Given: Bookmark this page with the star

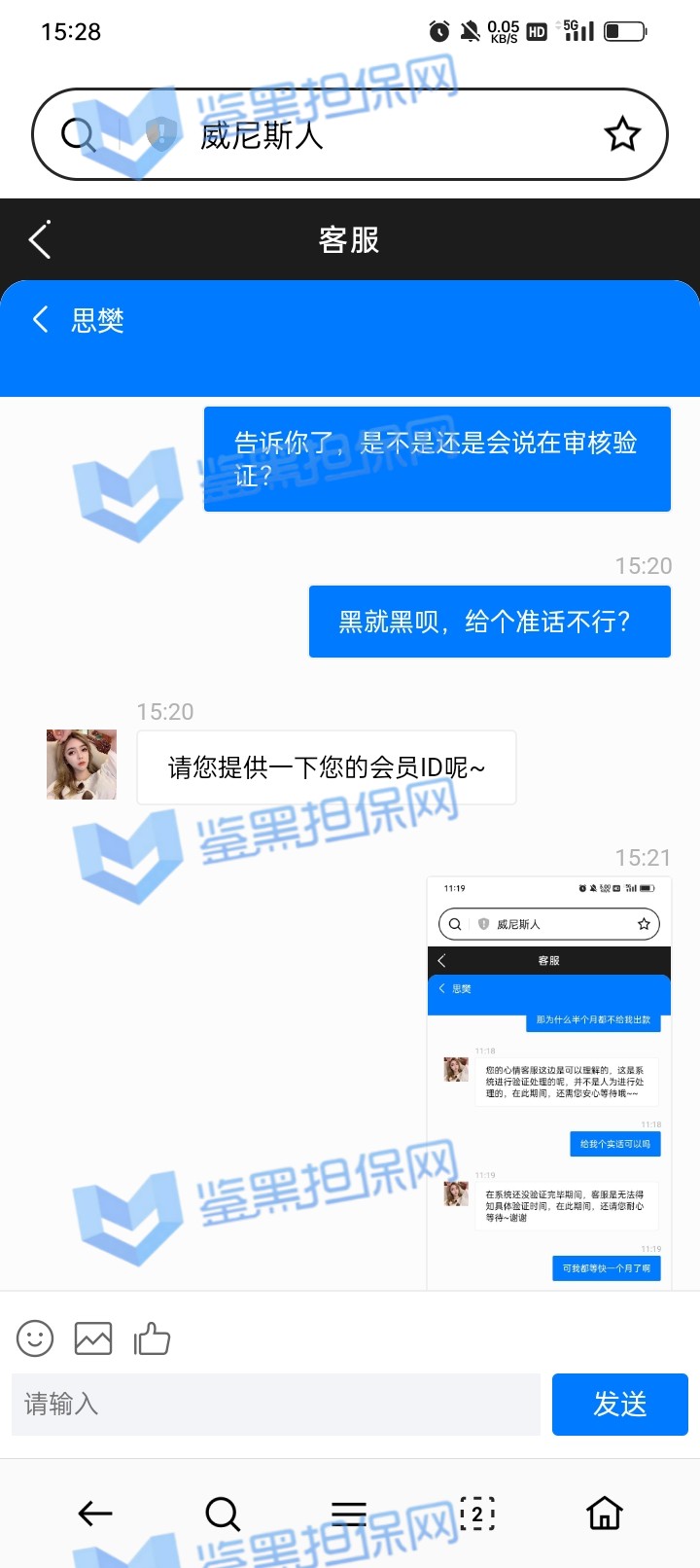Looking at the screenshot, I should (x=622, y=134).
